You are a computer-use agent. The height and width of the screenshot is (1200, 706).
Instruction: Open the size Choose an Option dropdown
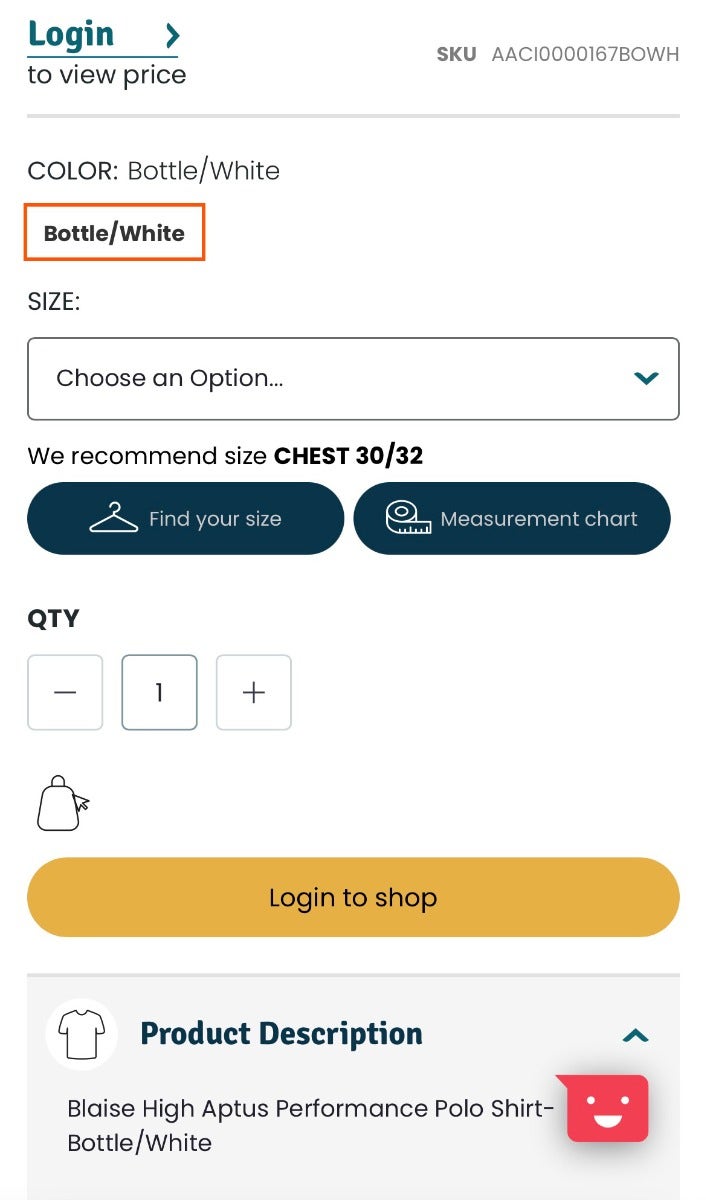point(353,378)
